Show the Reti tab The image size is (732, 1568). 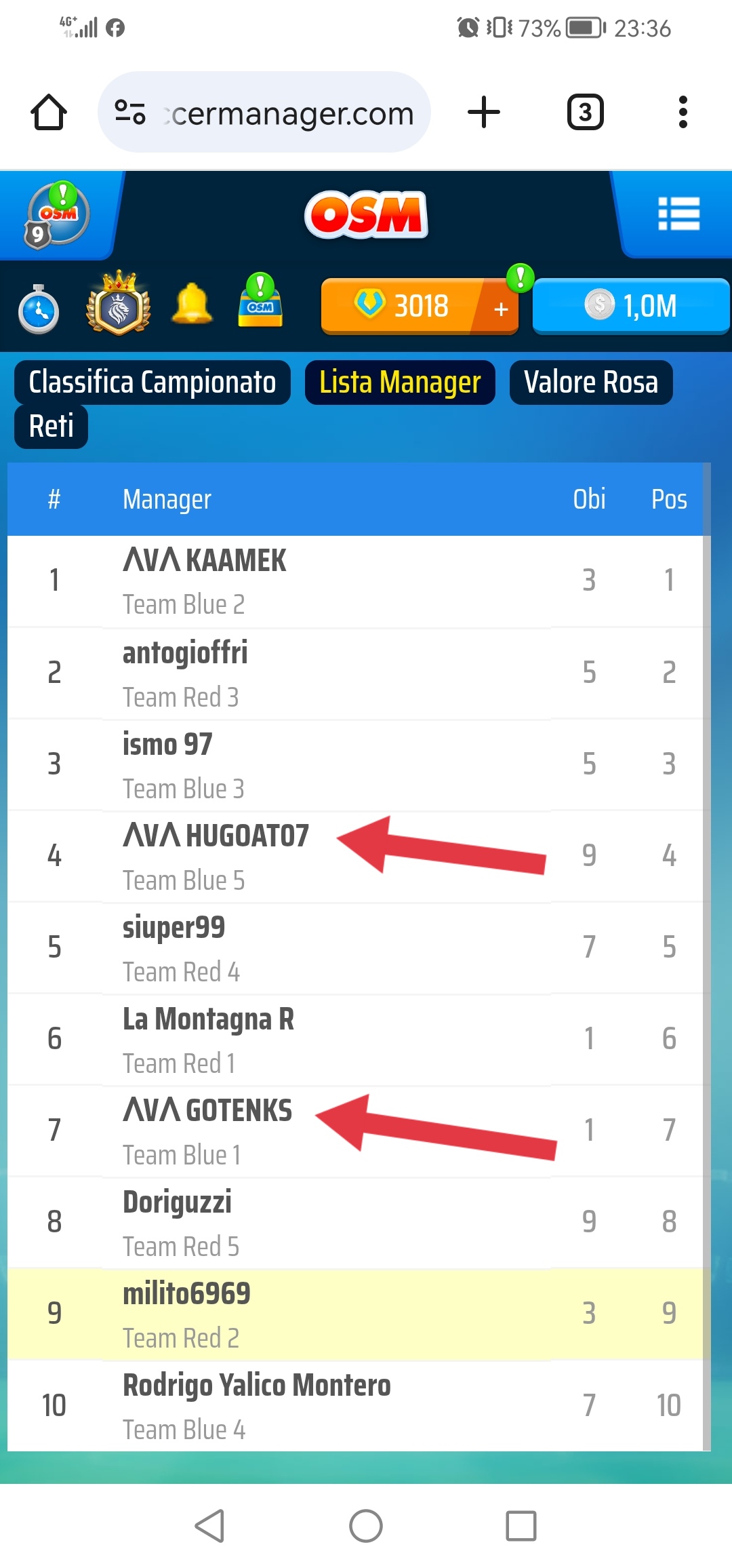52,427
